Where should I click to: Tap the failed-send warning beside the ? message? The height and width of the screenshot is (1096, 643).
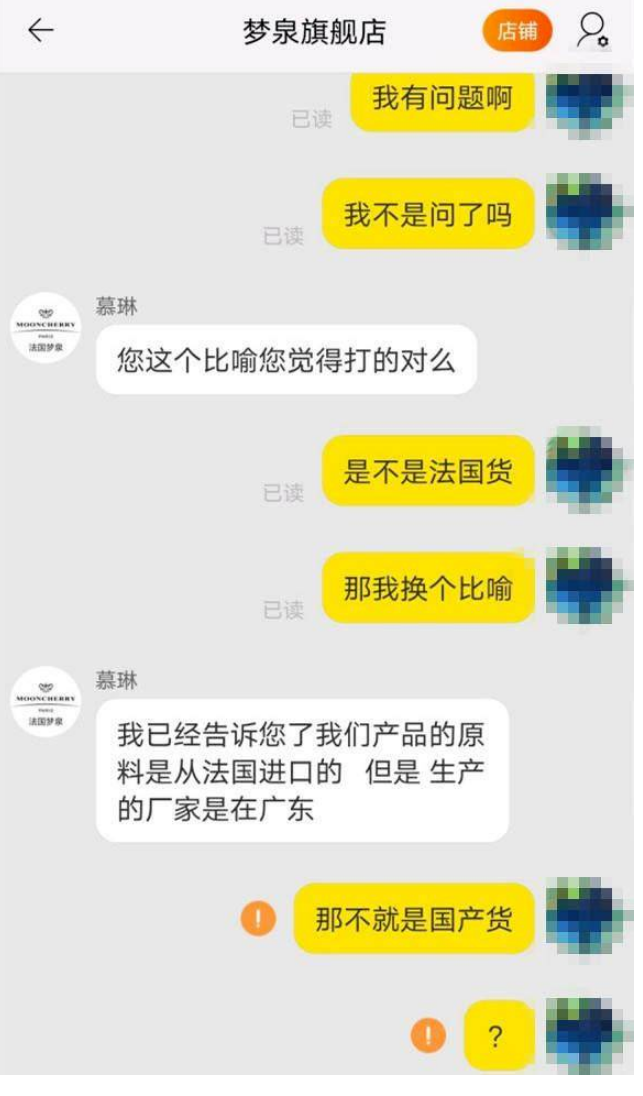(x=428, y=1035)
